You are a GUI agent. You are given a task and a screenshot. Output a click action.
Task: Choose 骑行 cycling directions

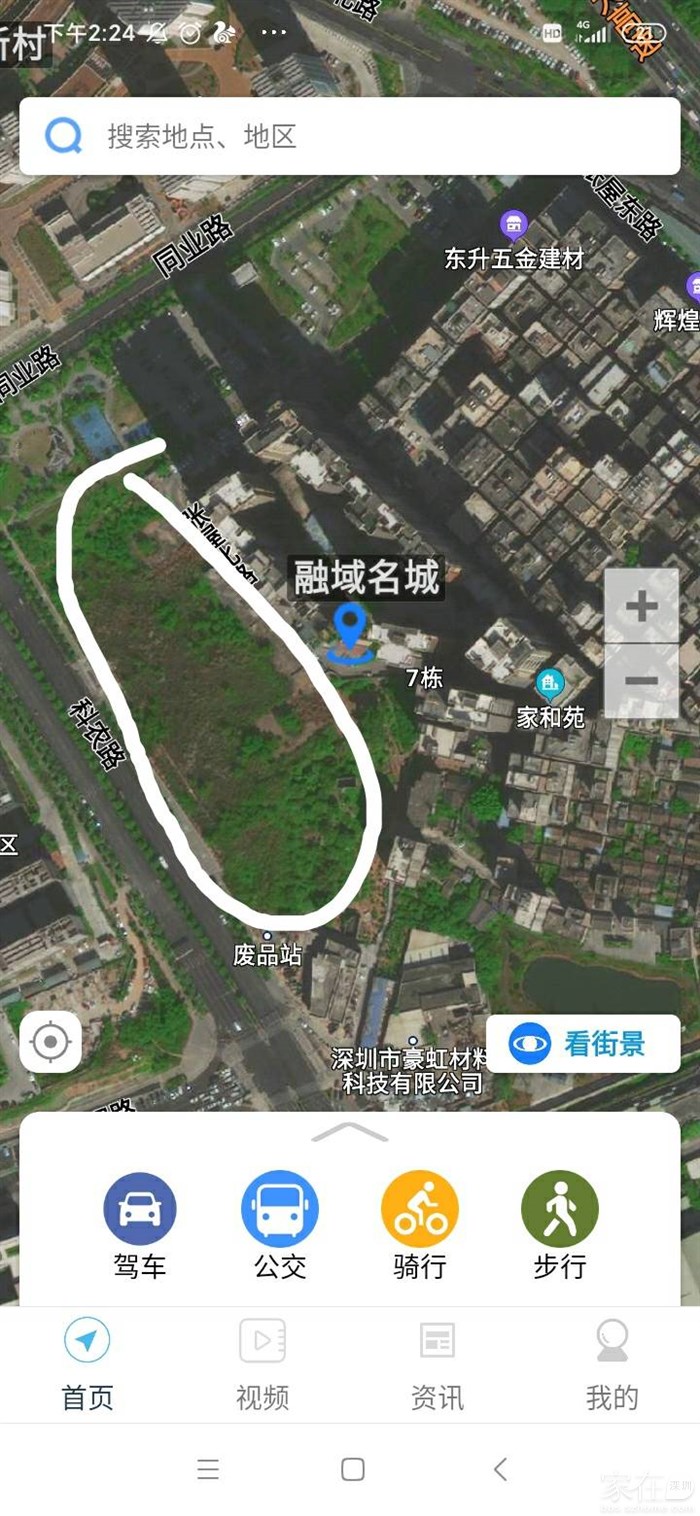coord(420,1225)
